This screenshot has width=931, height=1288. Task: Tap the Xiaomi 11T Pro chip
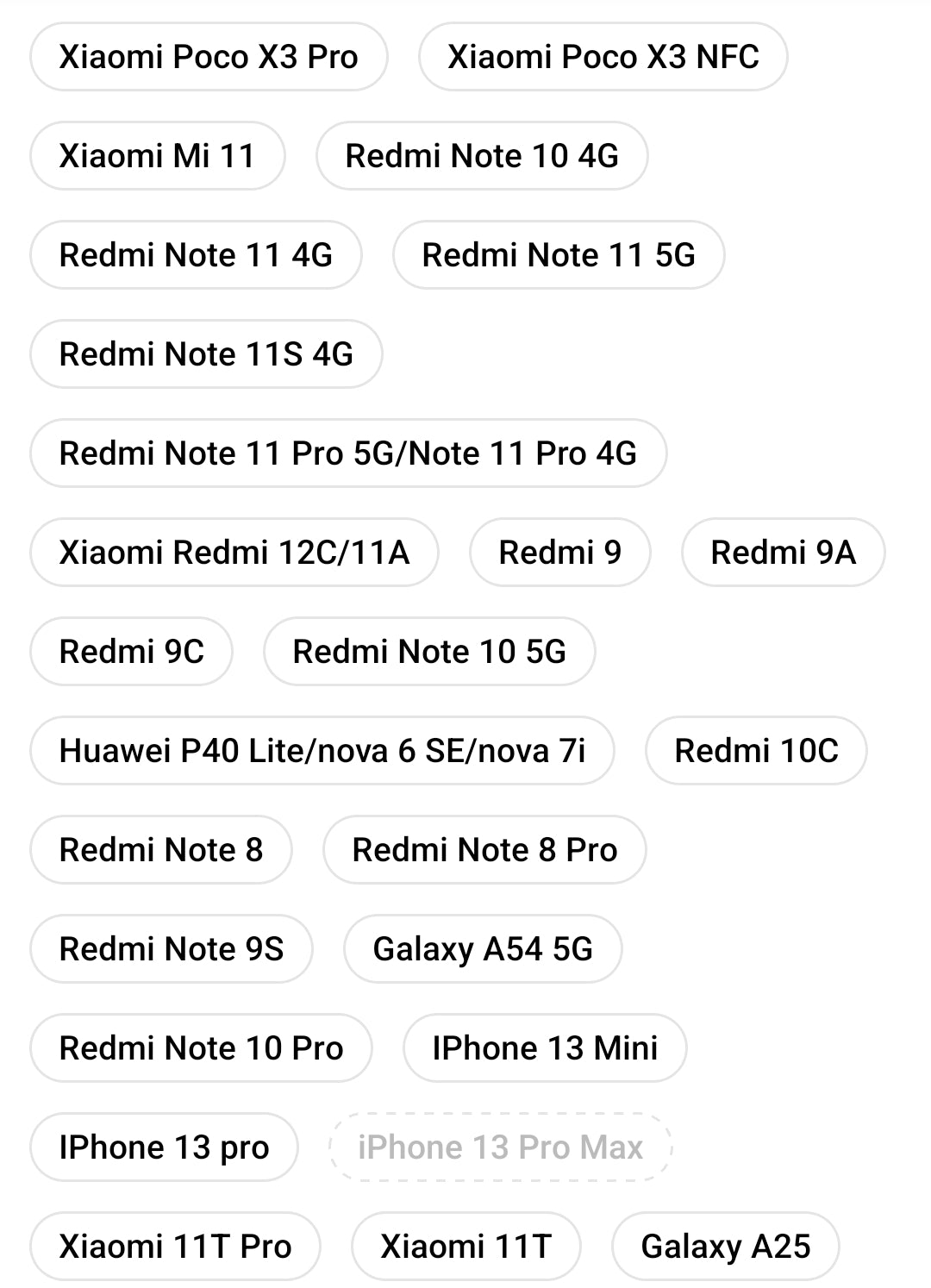[175, 1247]
